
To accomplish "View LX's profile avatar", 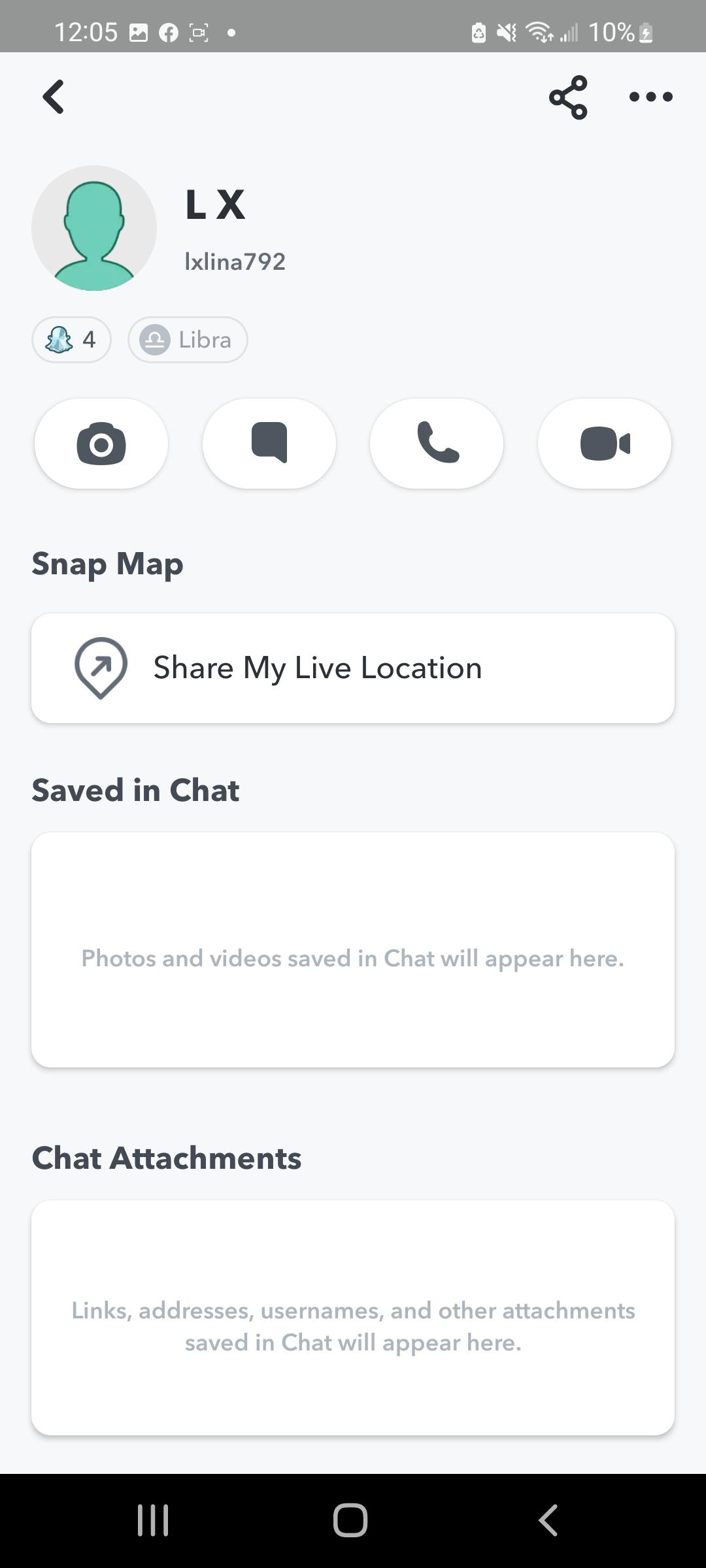I will pyautogui.click(x=94, y=228).
